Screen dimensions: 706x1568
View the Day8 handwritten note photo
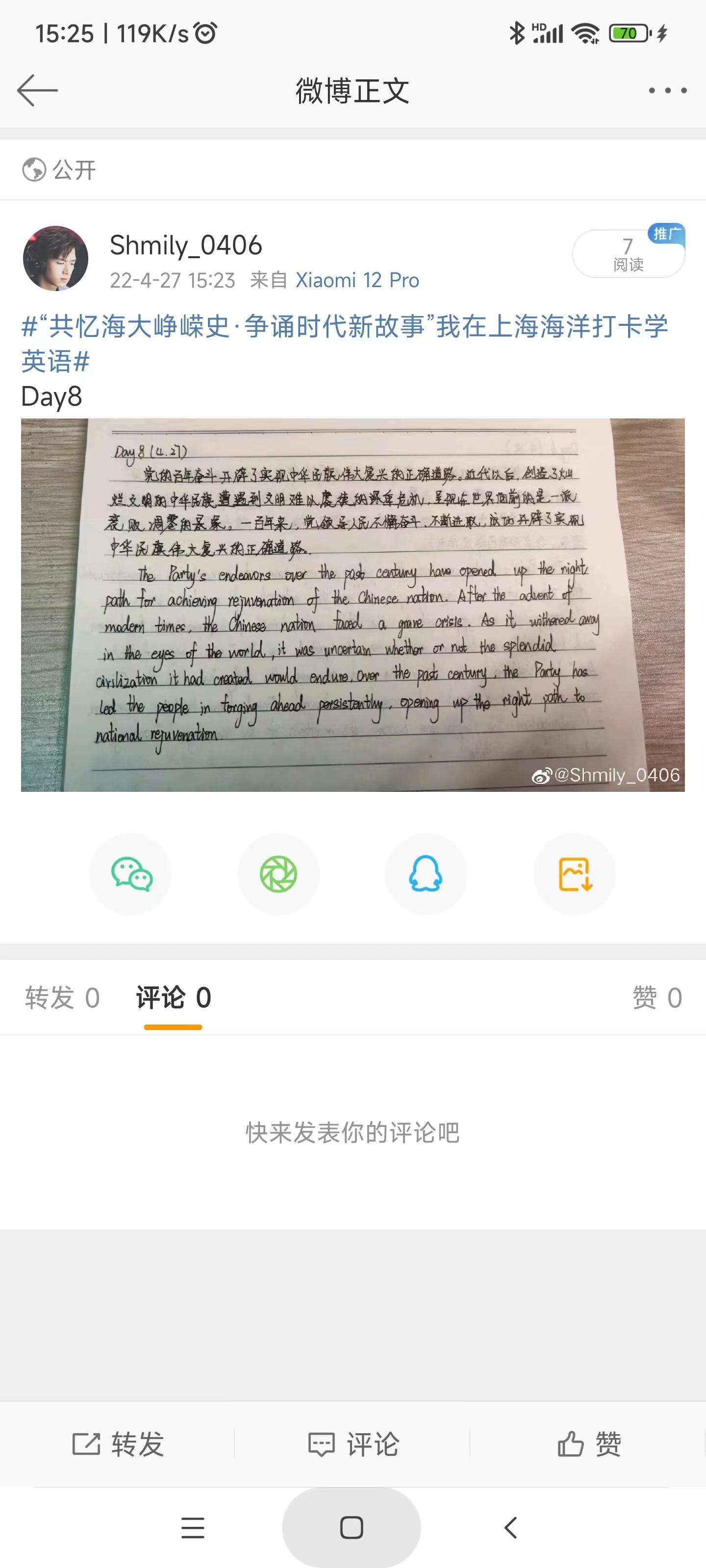click(353, 605)
